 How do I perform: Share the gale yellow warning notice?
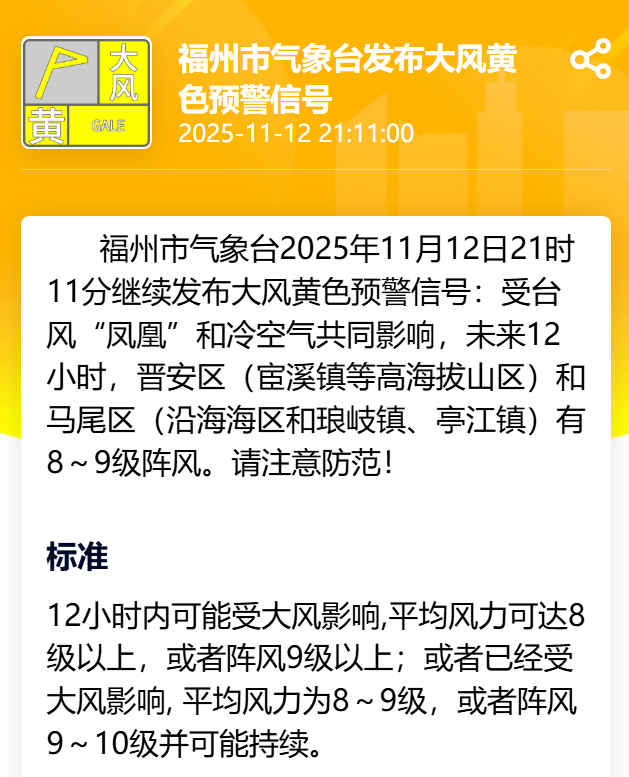pos(590,60)
